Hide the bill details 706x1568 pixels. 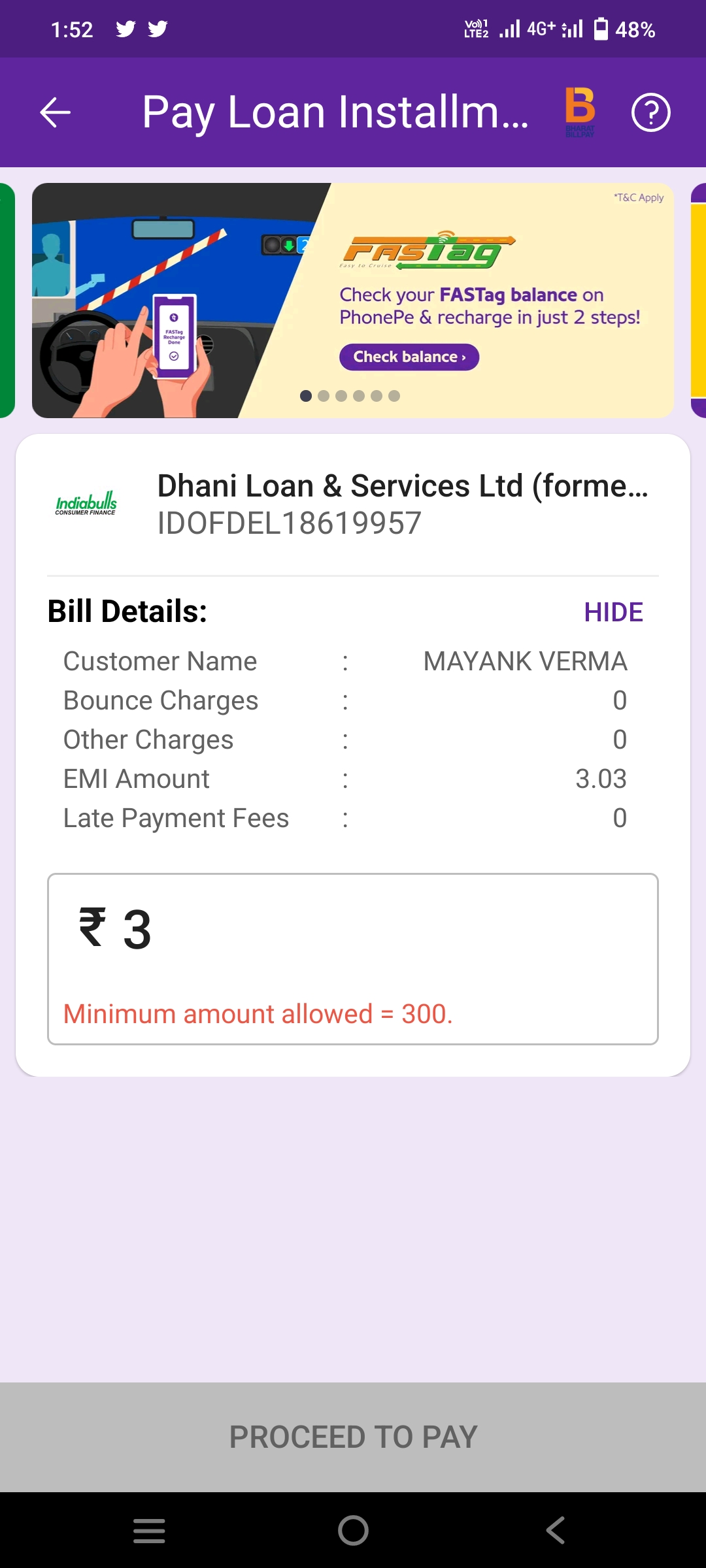[x=613, y=612]
